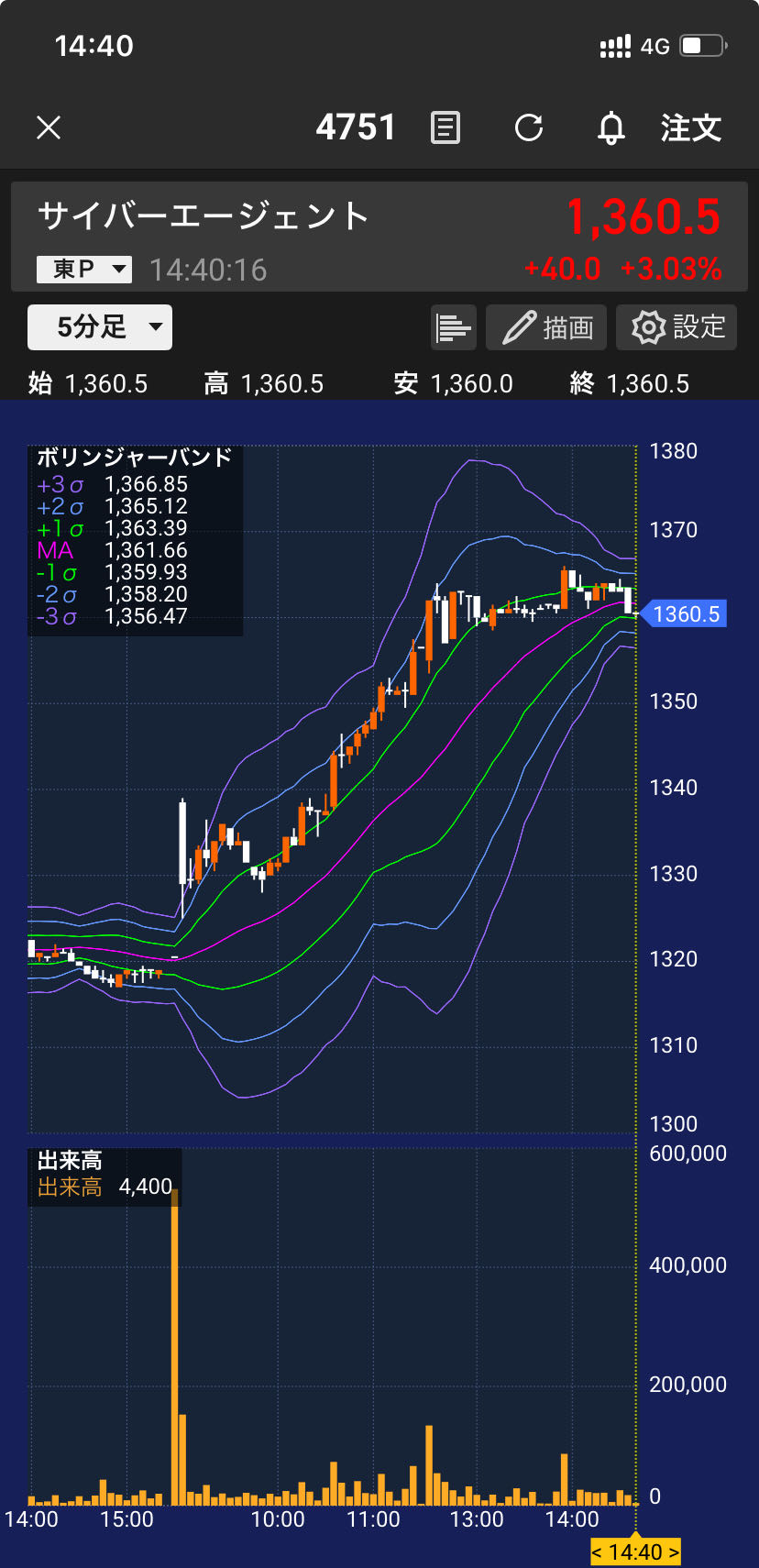Image resolution: width=759 pixels, height=1568 pixels.
Task: Toggle the volume-by-price bars icon
Action: [x=453, y=327]
